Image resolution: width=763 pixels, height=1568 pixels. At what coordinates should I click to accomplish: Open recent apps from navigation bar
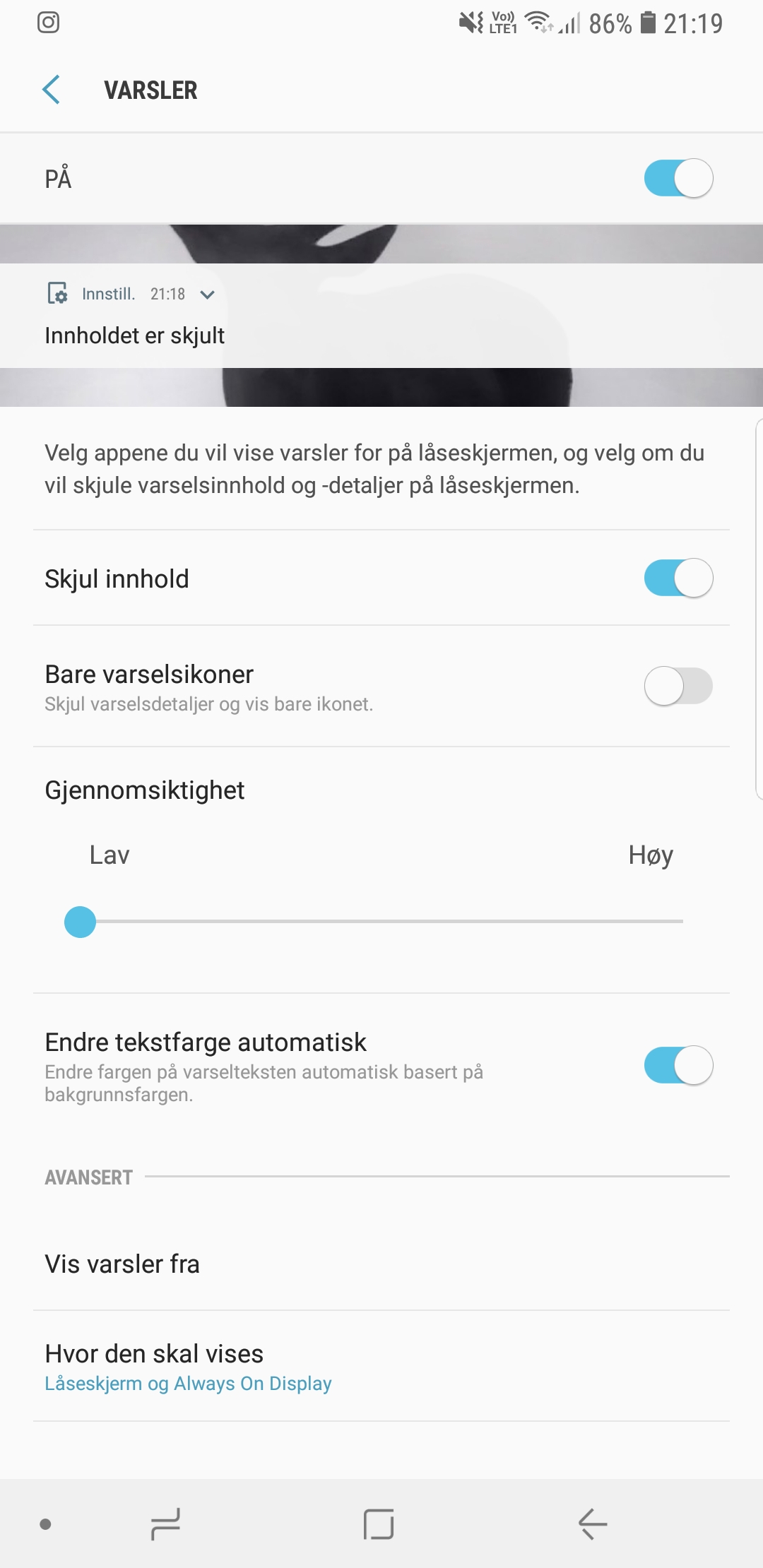(x=166, y=1524)
